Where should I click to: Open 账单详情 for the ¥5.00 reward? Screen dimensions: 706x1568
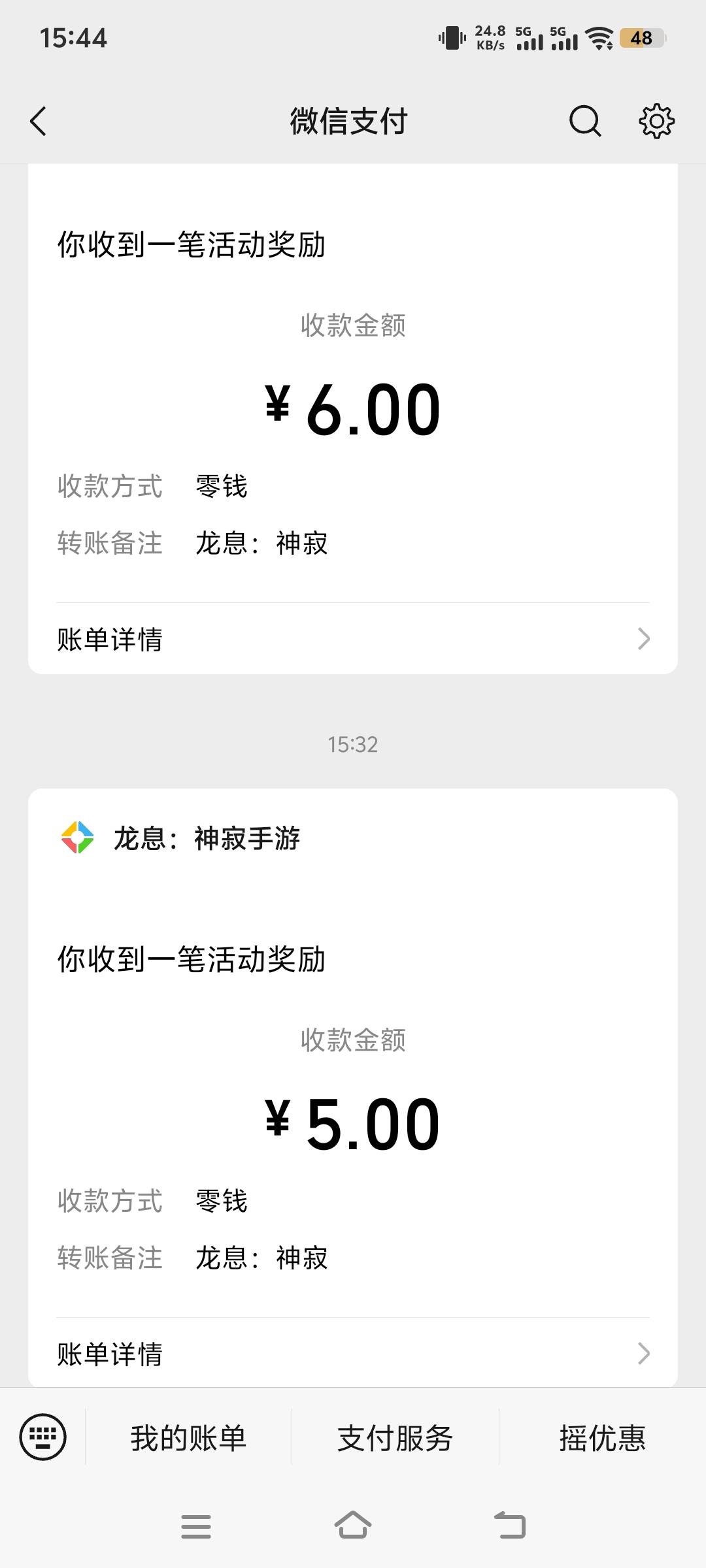pos(353,1354)
